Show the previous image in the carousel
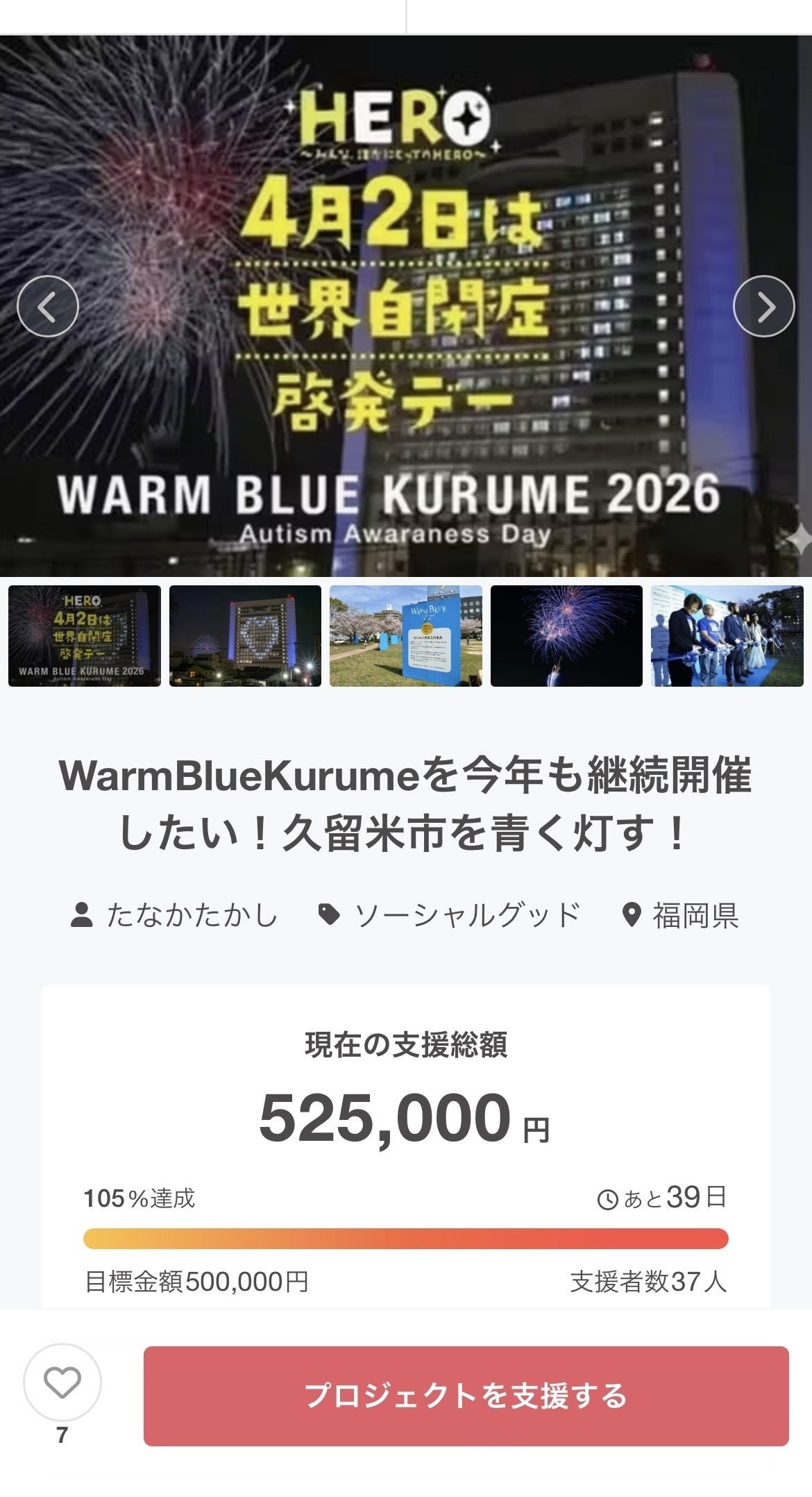 click(48, 306)
